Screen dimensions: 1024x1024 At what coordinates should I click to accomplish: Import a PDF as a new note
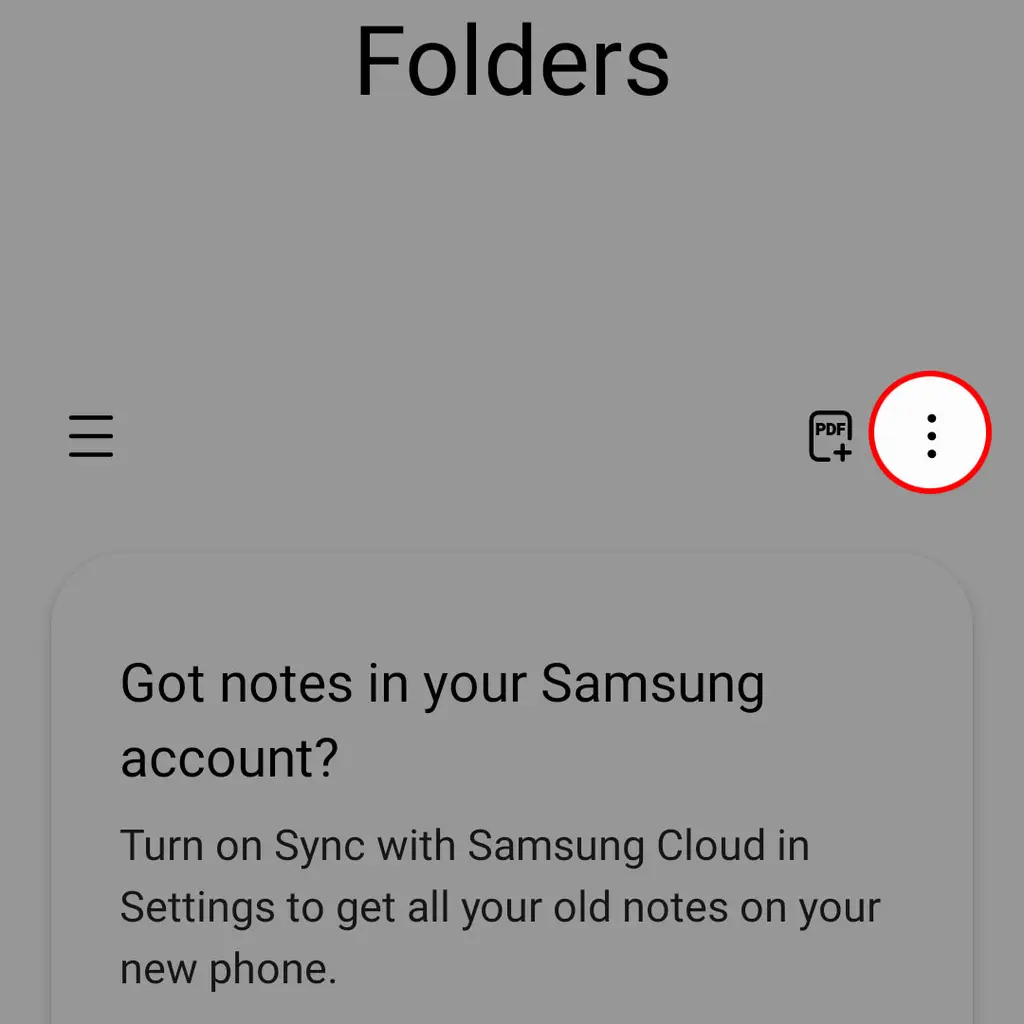830,436
